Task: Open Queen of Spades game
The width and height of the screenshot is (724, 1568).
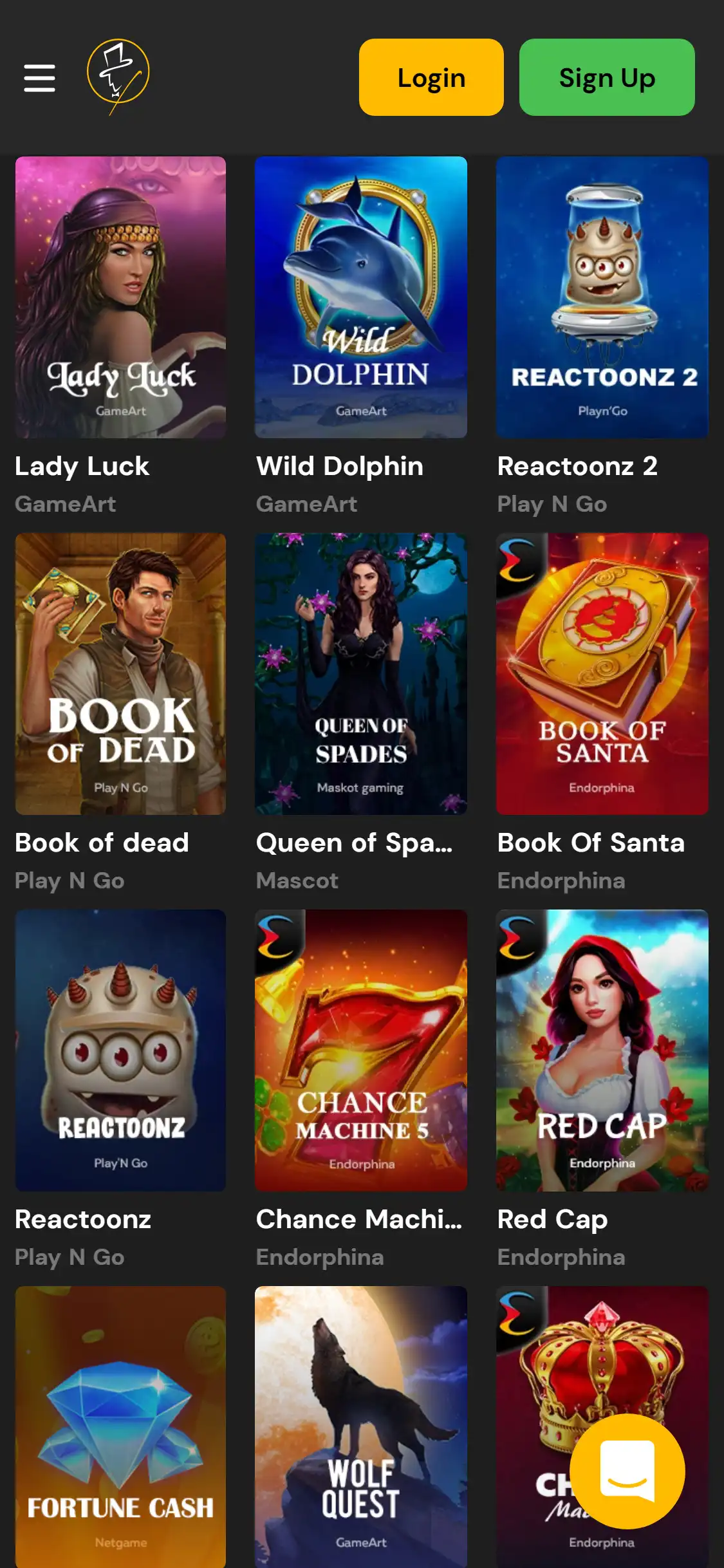Action: 360,673
